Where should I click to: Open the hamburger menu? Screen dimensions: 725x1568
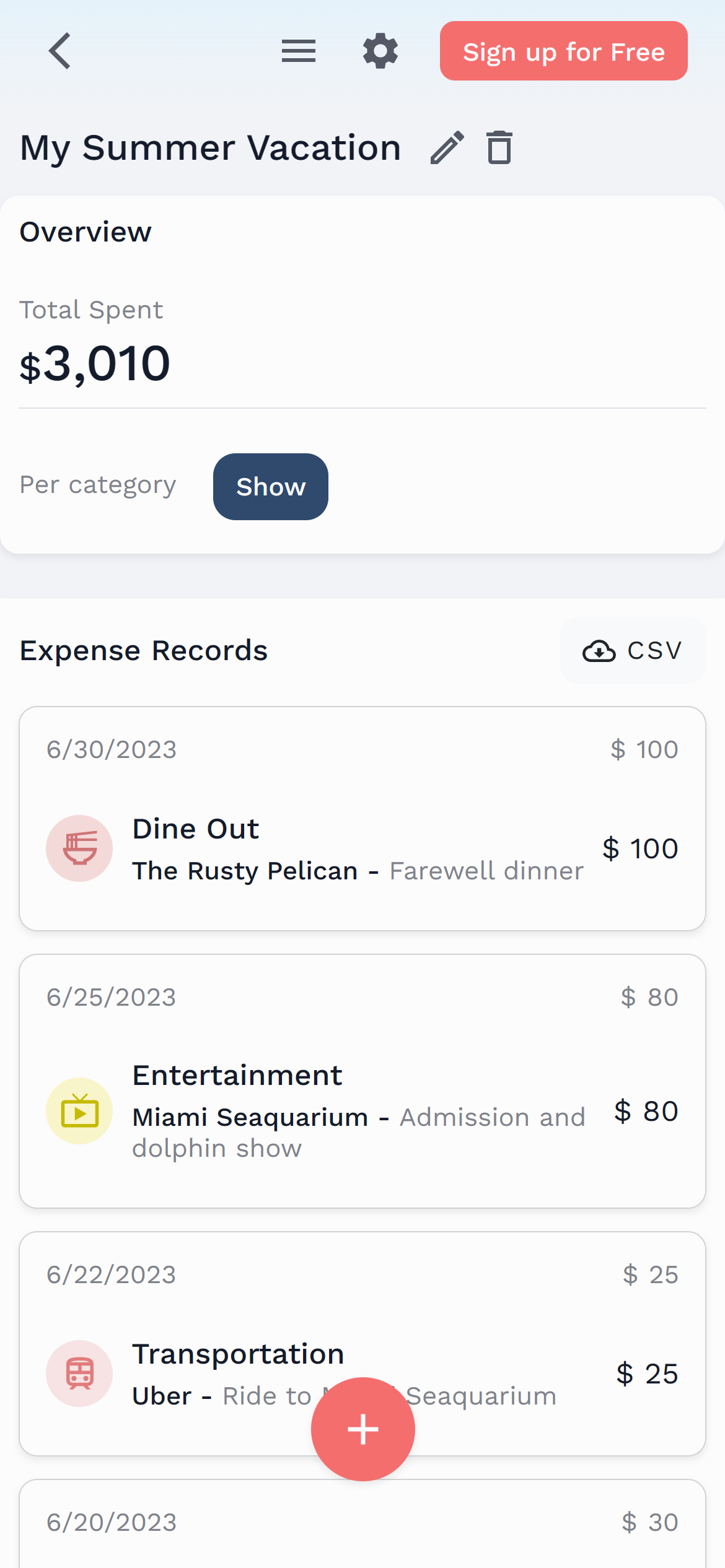299,51
